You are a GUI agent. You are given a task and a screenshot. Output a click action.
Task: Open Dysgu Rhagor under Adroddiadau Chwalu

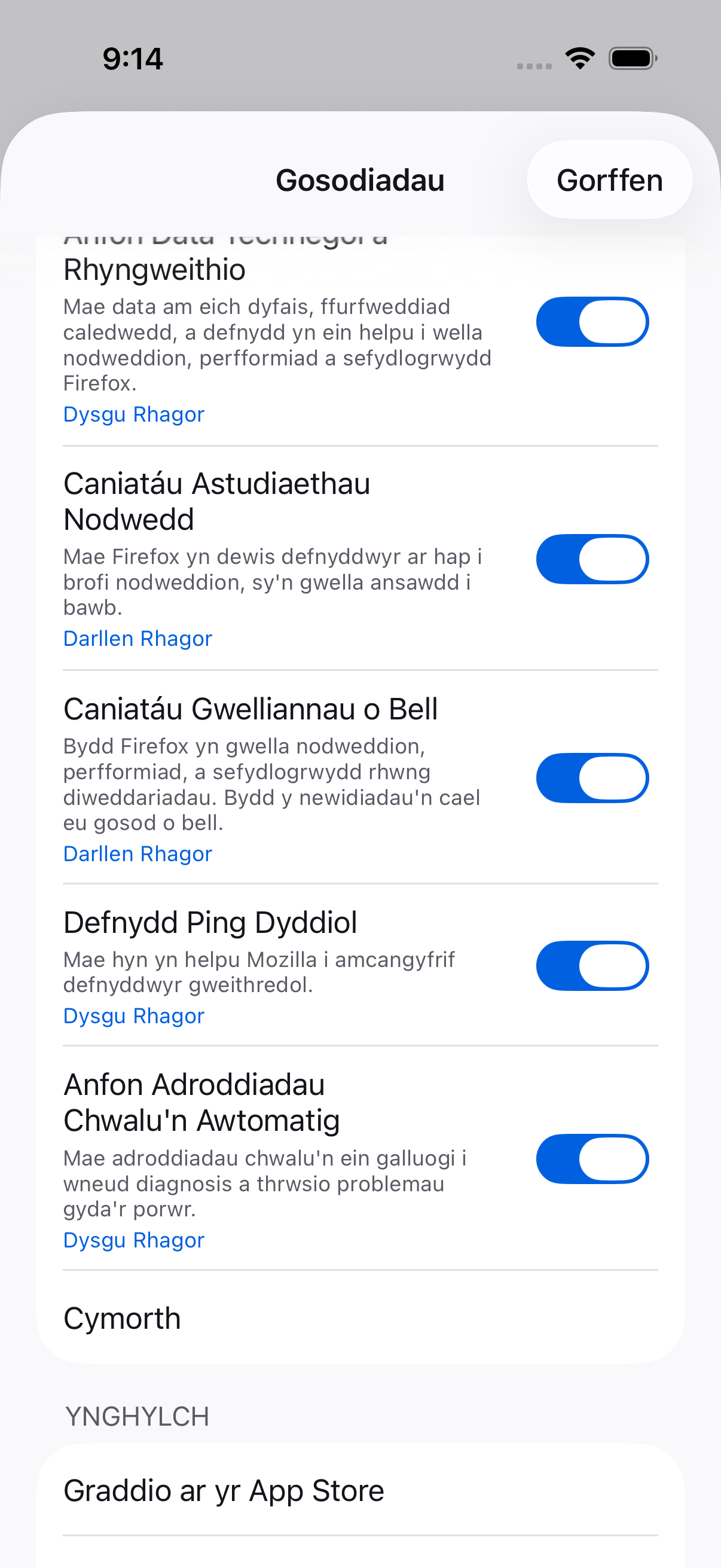pyautogui.click(x=134, y=1240)
